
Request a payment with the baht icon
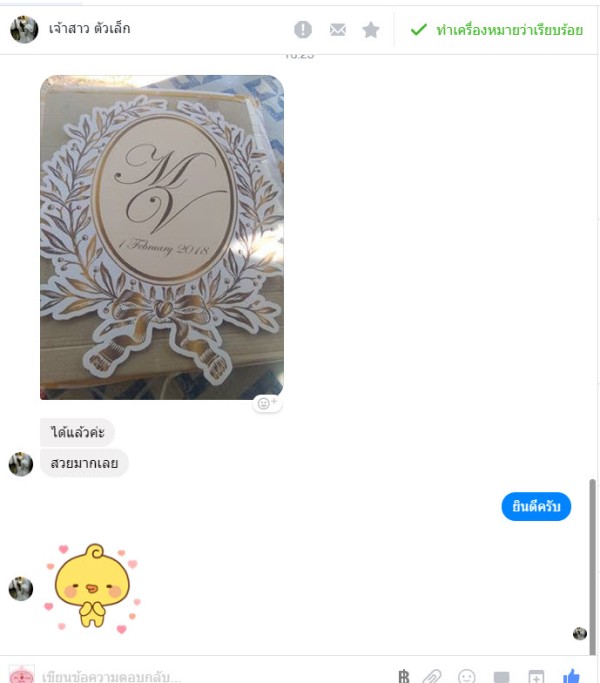[403, 676]
